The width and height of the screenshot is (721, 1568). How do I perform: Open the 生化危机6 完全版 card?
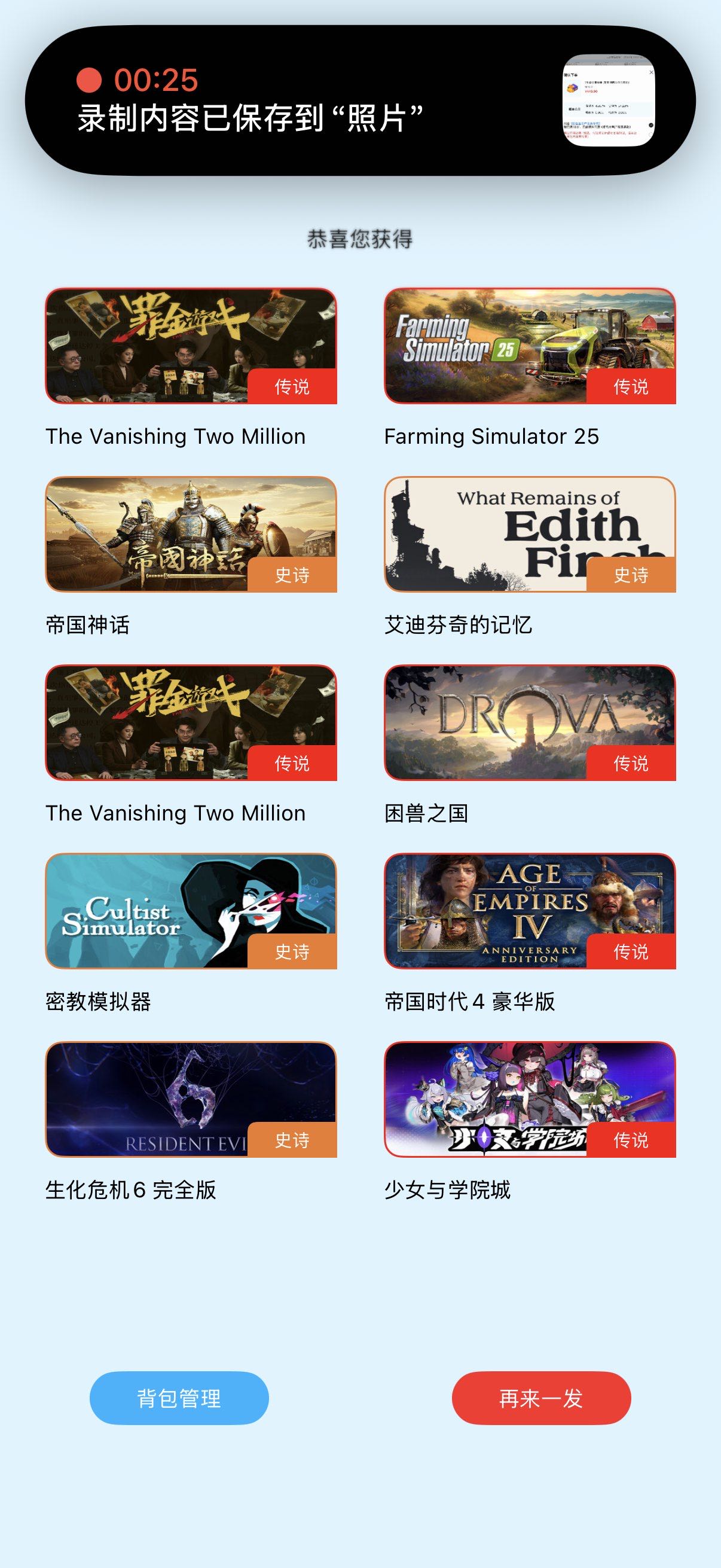(191, 1099)
